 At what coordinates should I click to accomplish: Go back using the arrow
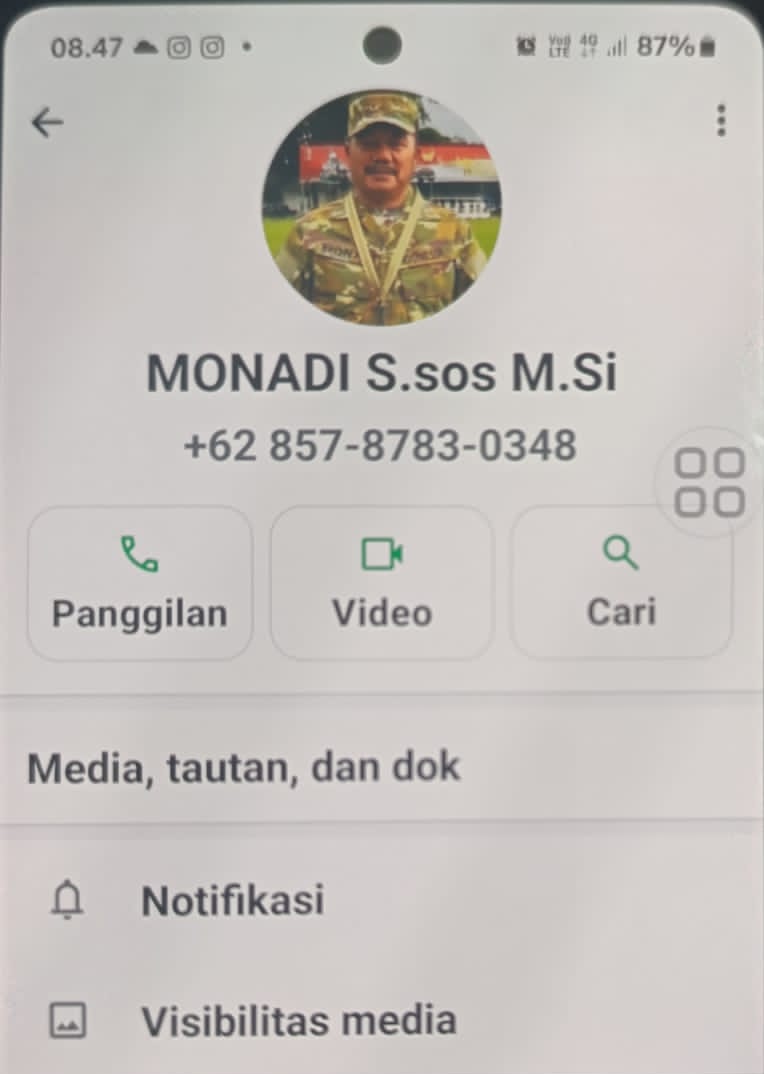point(47,122)
